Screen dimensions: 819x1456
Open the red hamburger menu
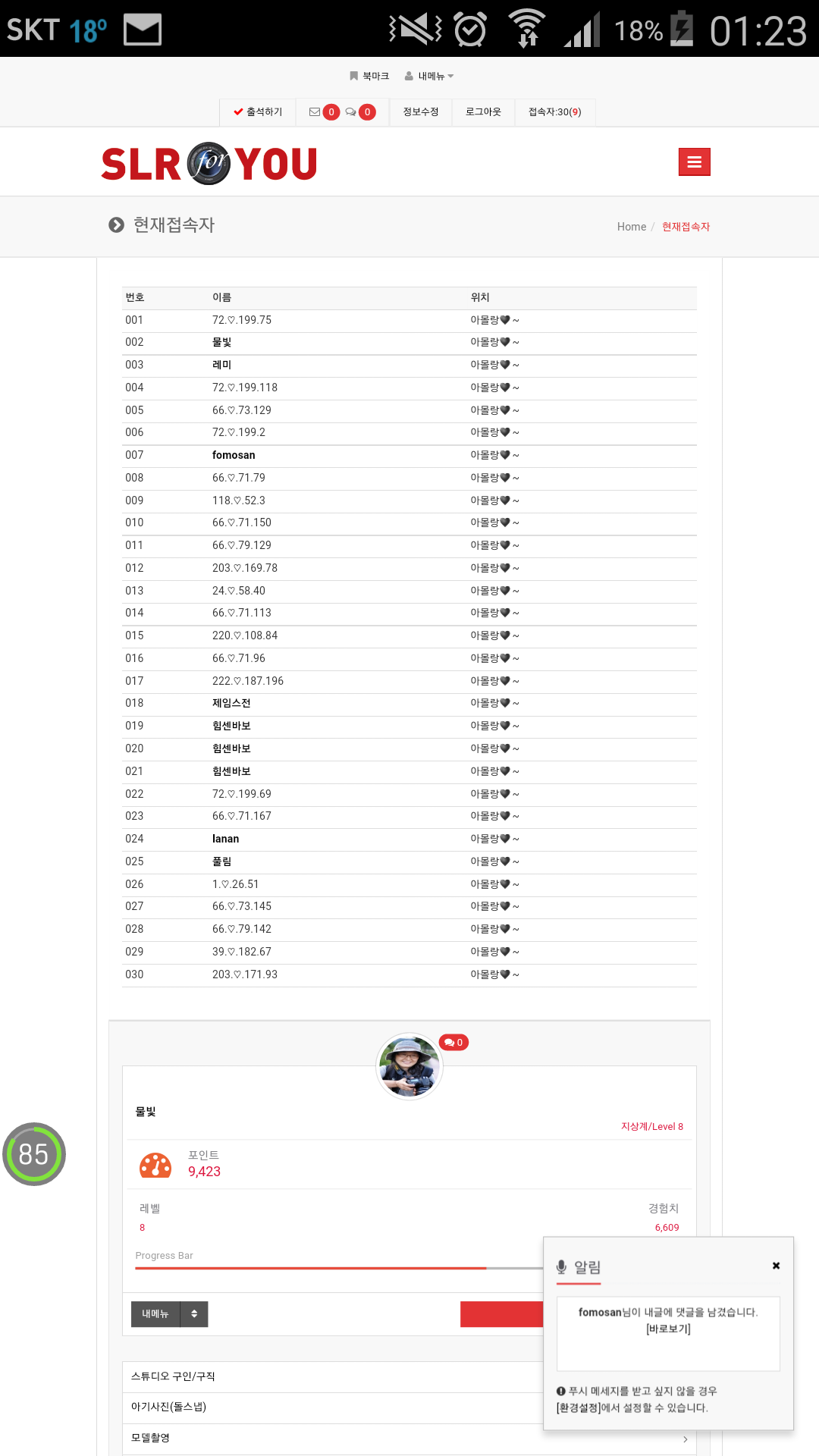694,162
